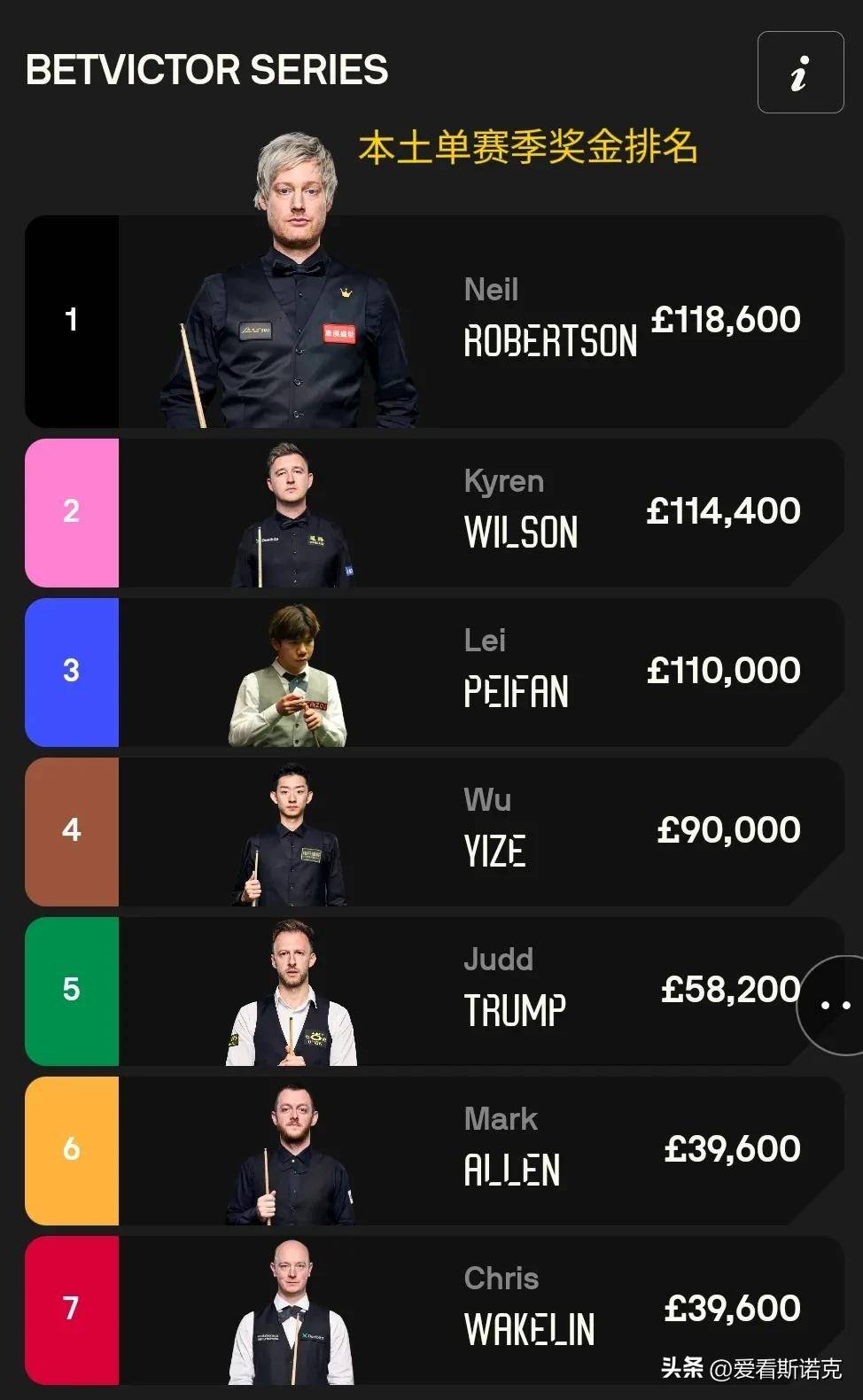Open the BetVictor Series info button
The width and height of the screenshot is (863, 1400).
click(800, 73)
